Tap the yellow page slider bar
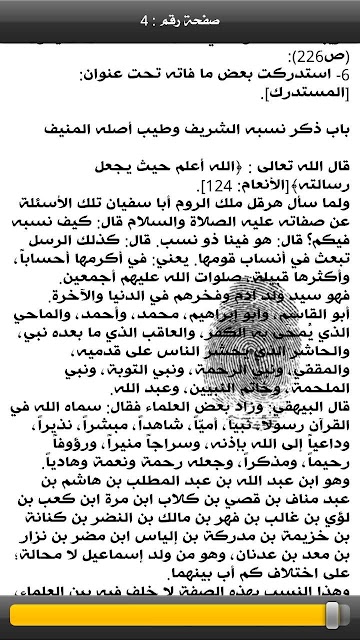 pyautogui.click(x=180, y=615)
